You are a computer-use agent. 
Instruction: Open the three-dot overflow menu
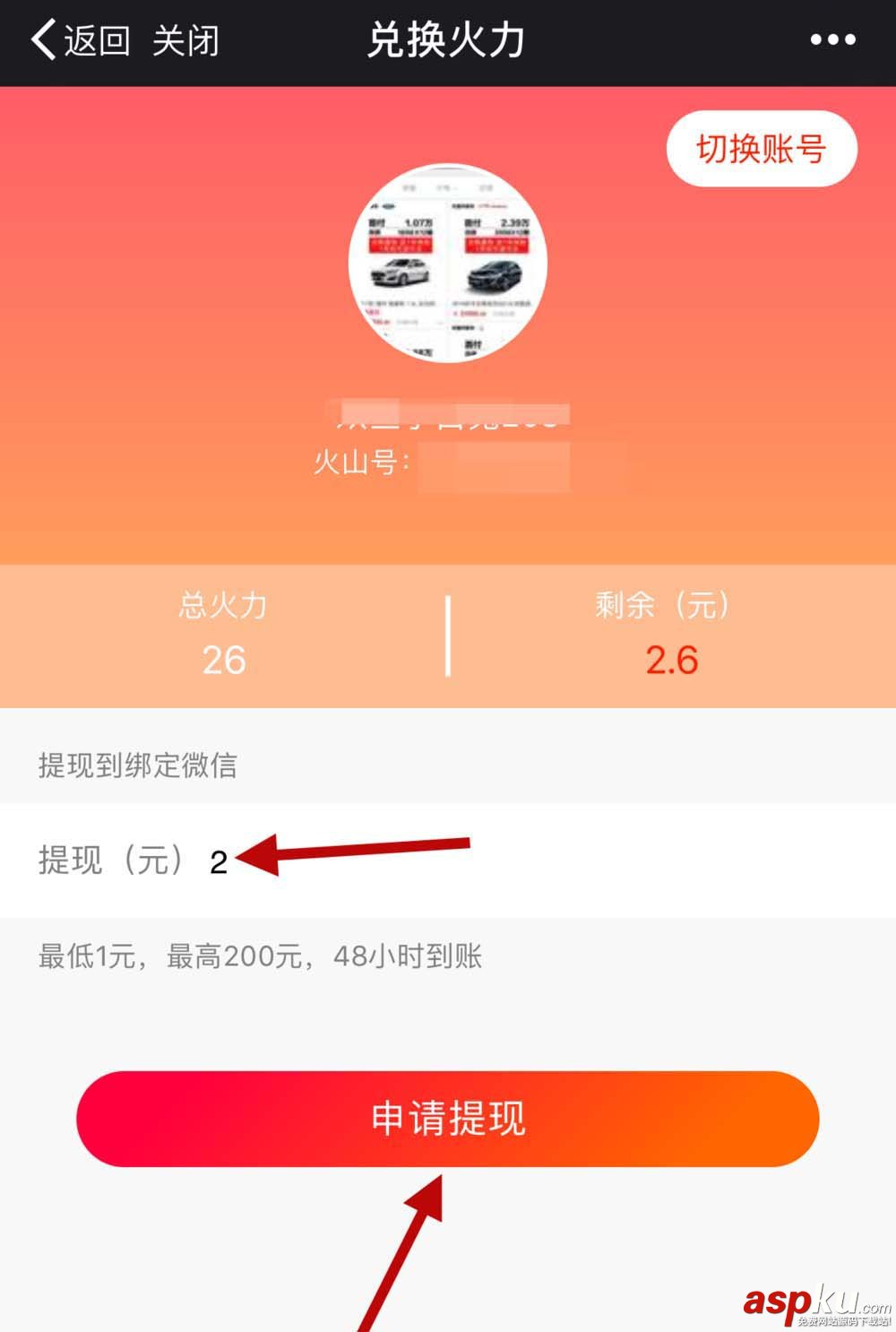(832, 40)
